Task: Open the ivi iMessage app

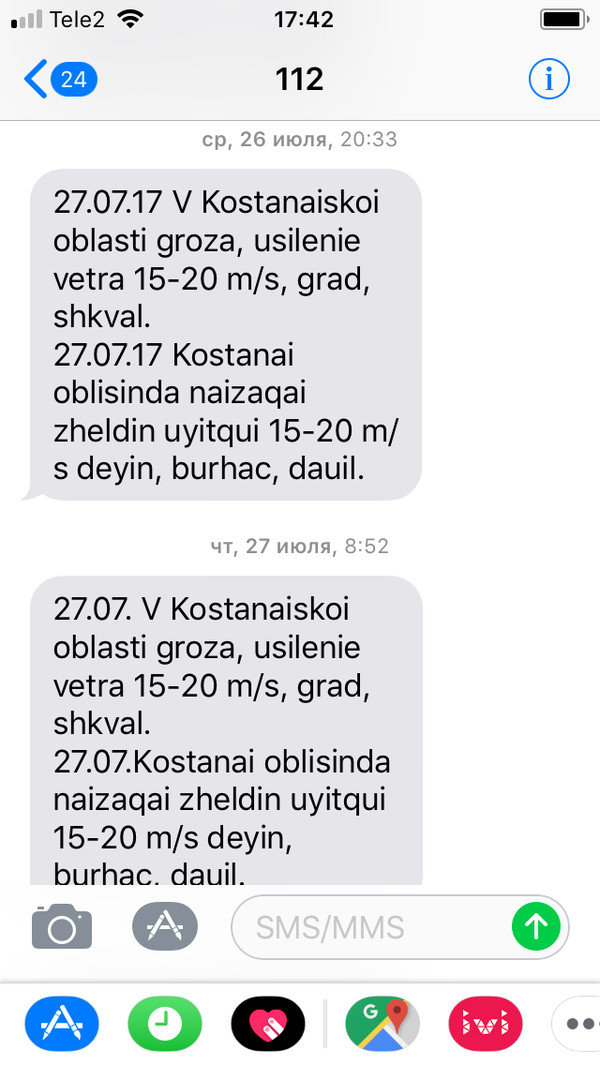Action: pyautogui.click(x=485, y=1023)
